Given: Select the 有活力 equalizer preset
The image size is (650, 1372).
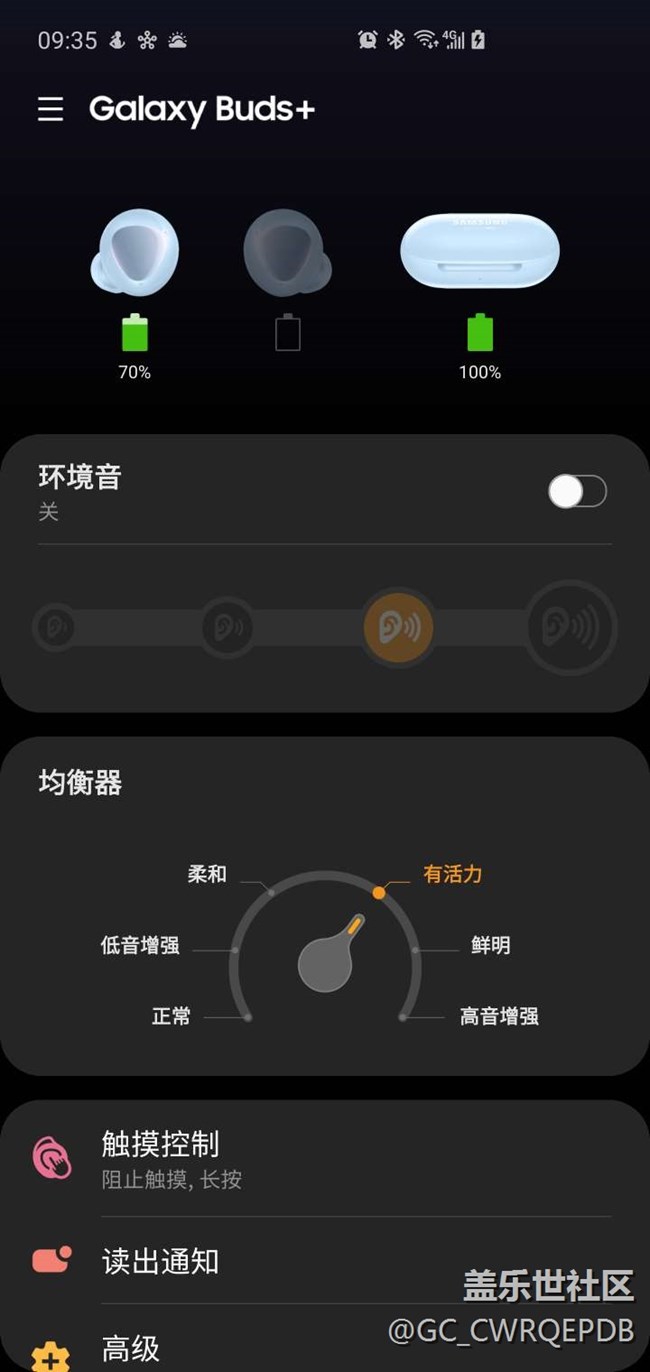Looking at the screenshot, I should 452,874.
